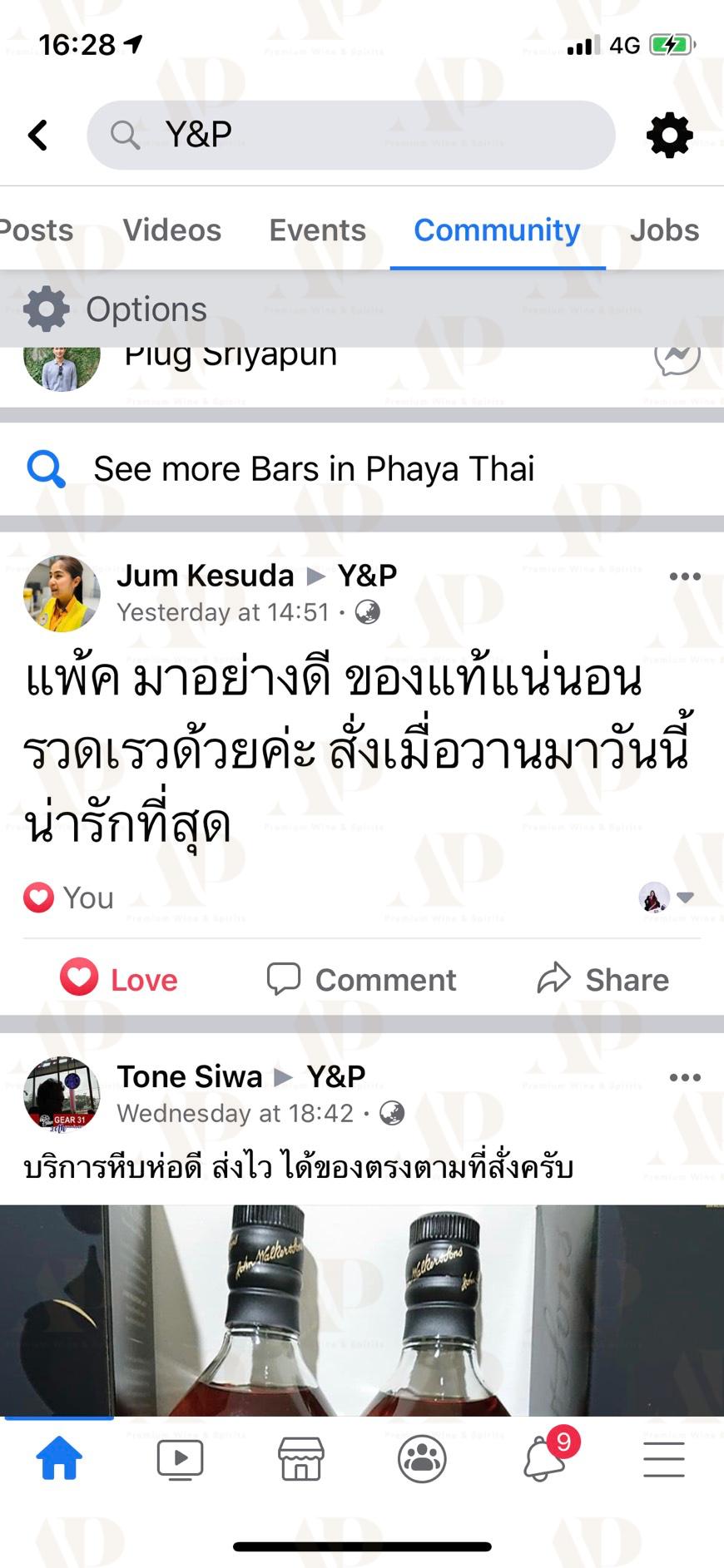Open the Watch video tab
This screenshot has height=1568, width=724.
pyautogui.click(x=180, y=1459)
